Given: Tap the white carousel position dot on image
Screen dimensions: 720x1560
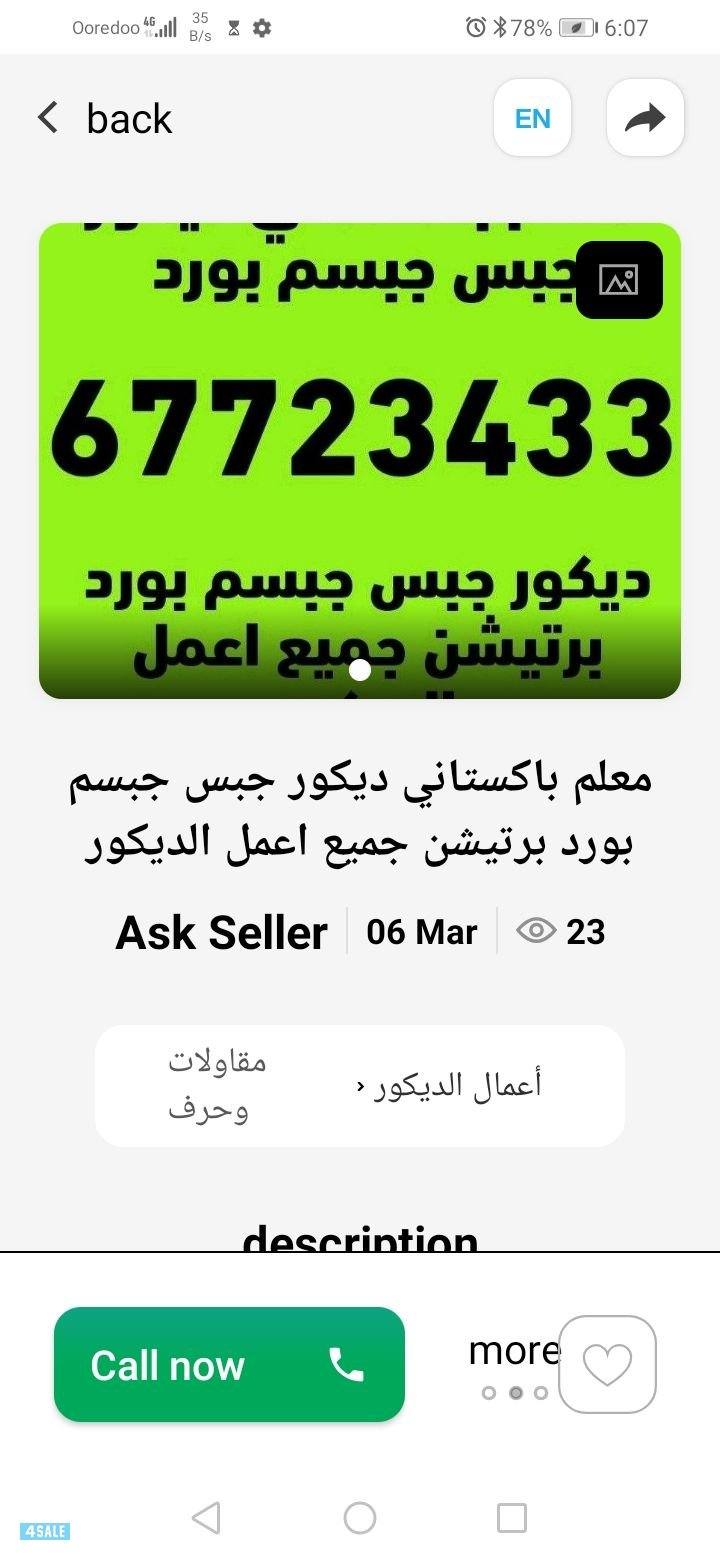Looking at the screenshot, I should pyautogui.click(x=360, y=670).
